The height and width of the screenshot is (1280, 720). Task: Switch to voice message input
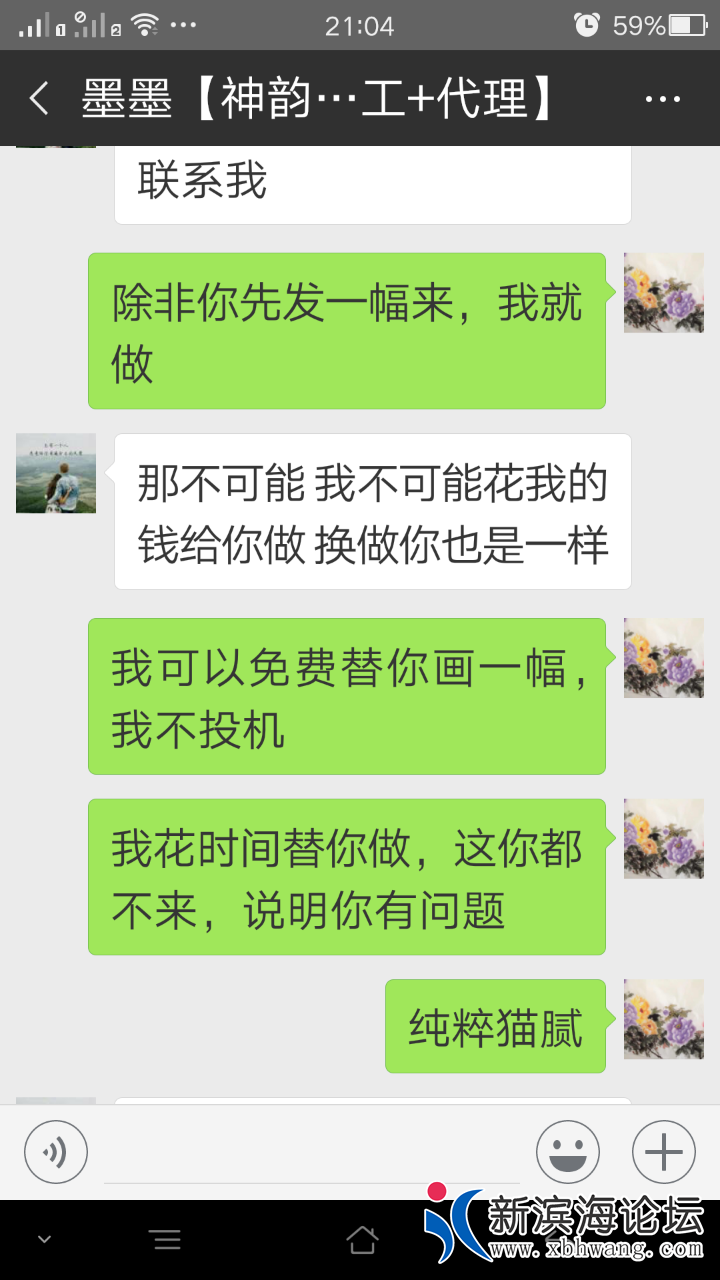pyautogui.click(x=56, y=1152)
